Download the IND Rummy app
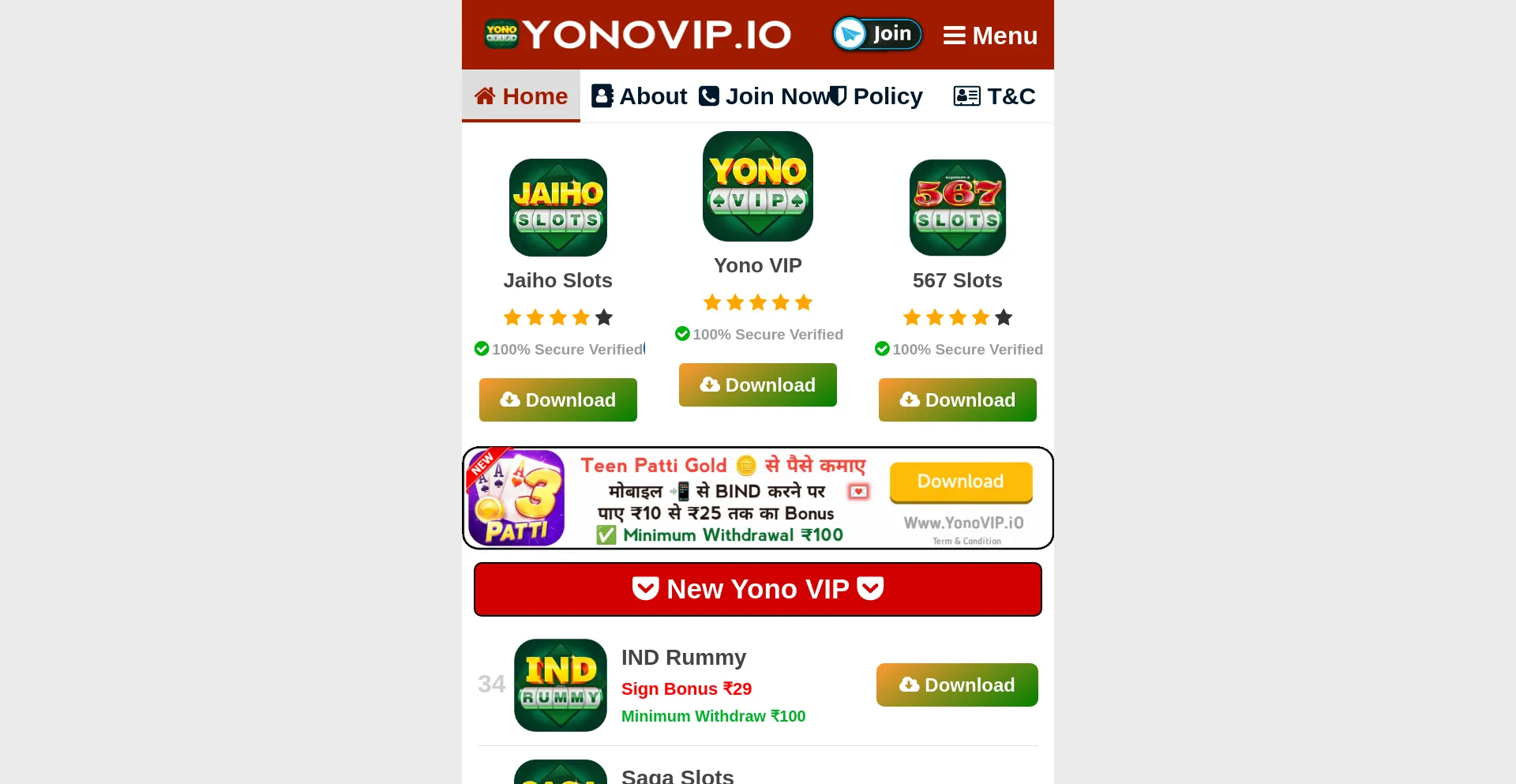Image resolution: width=1516 pixels, height=784 pixels. tap(956, 685)
